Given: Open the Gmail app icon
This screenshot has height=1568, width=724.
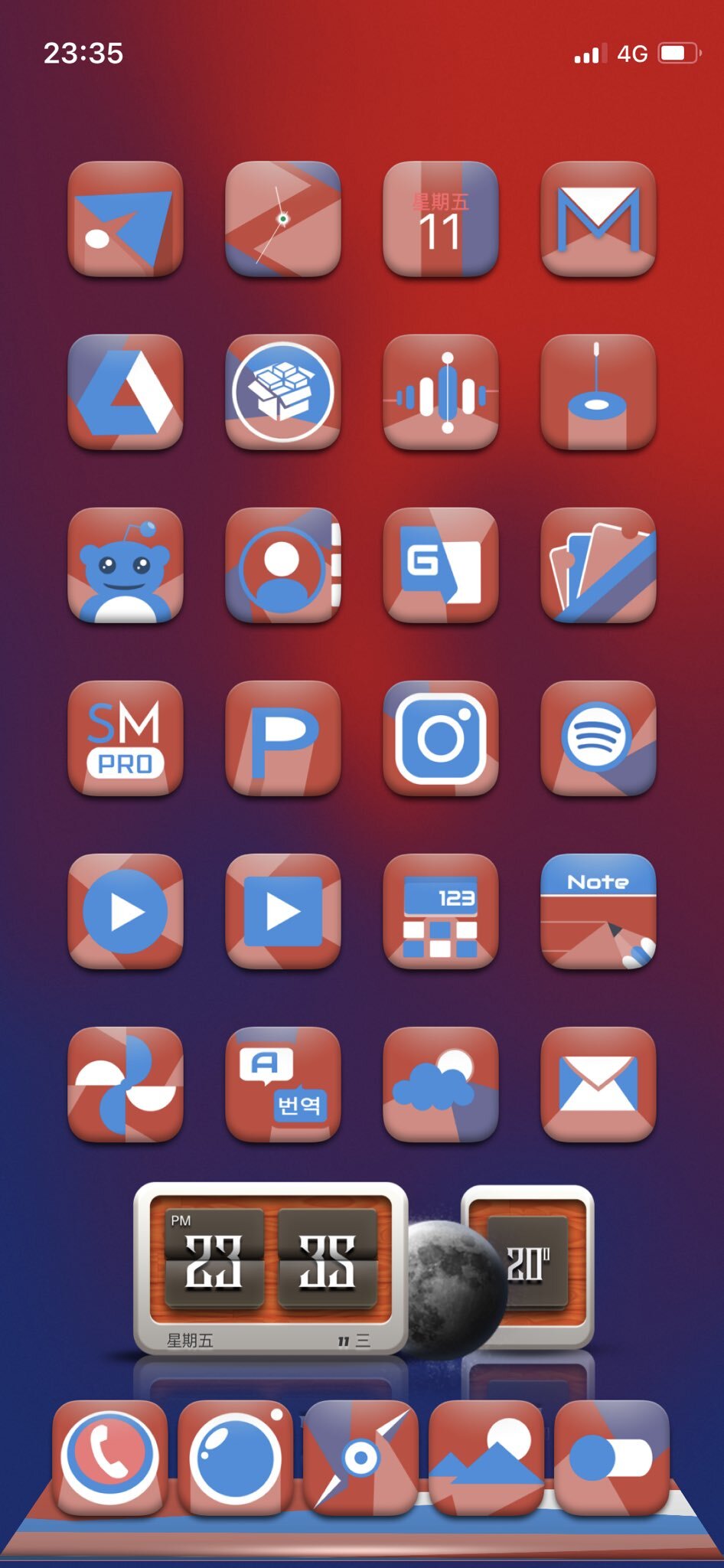Looking at the screenshot, I should point(598,219).
